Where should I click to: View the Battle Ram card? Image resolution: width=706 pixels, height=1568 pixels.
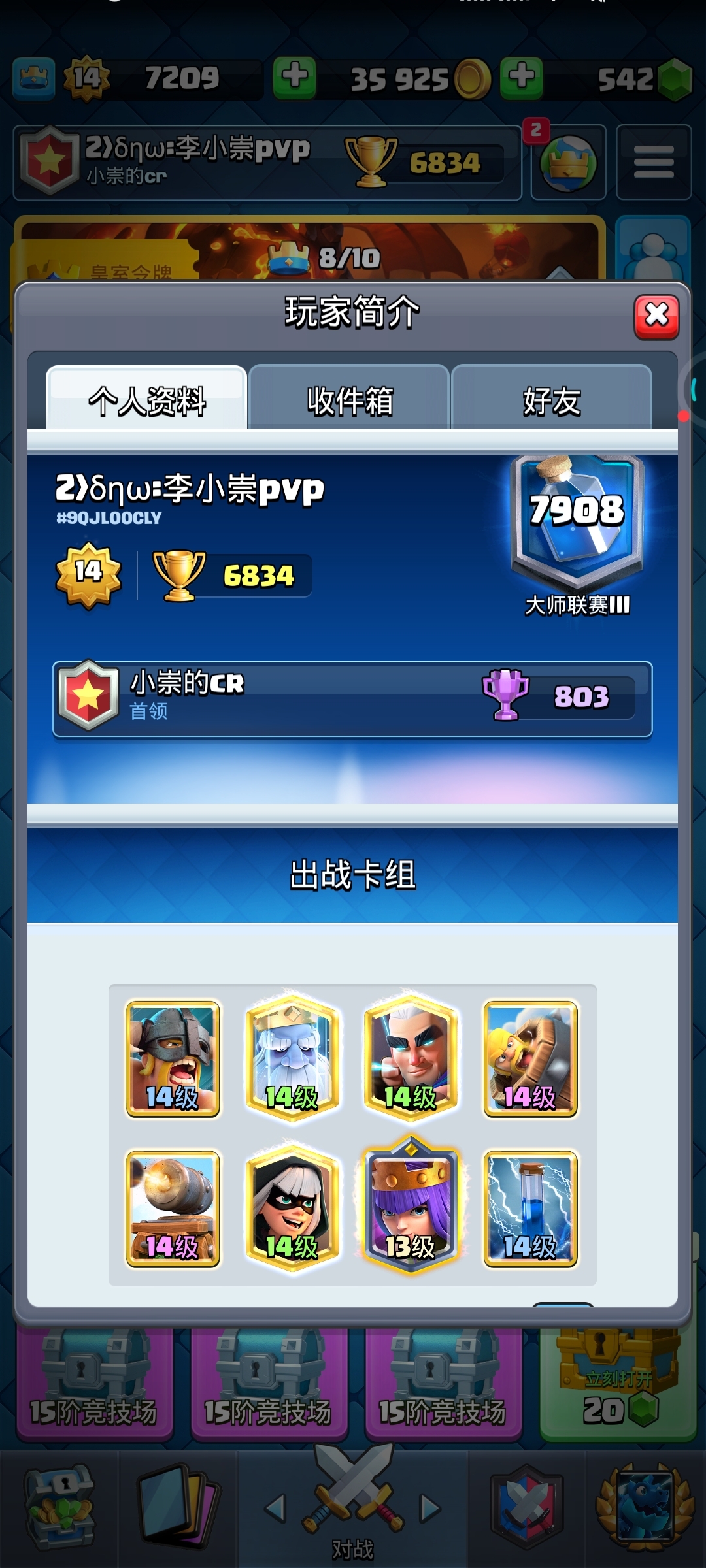click(530, 1059)
